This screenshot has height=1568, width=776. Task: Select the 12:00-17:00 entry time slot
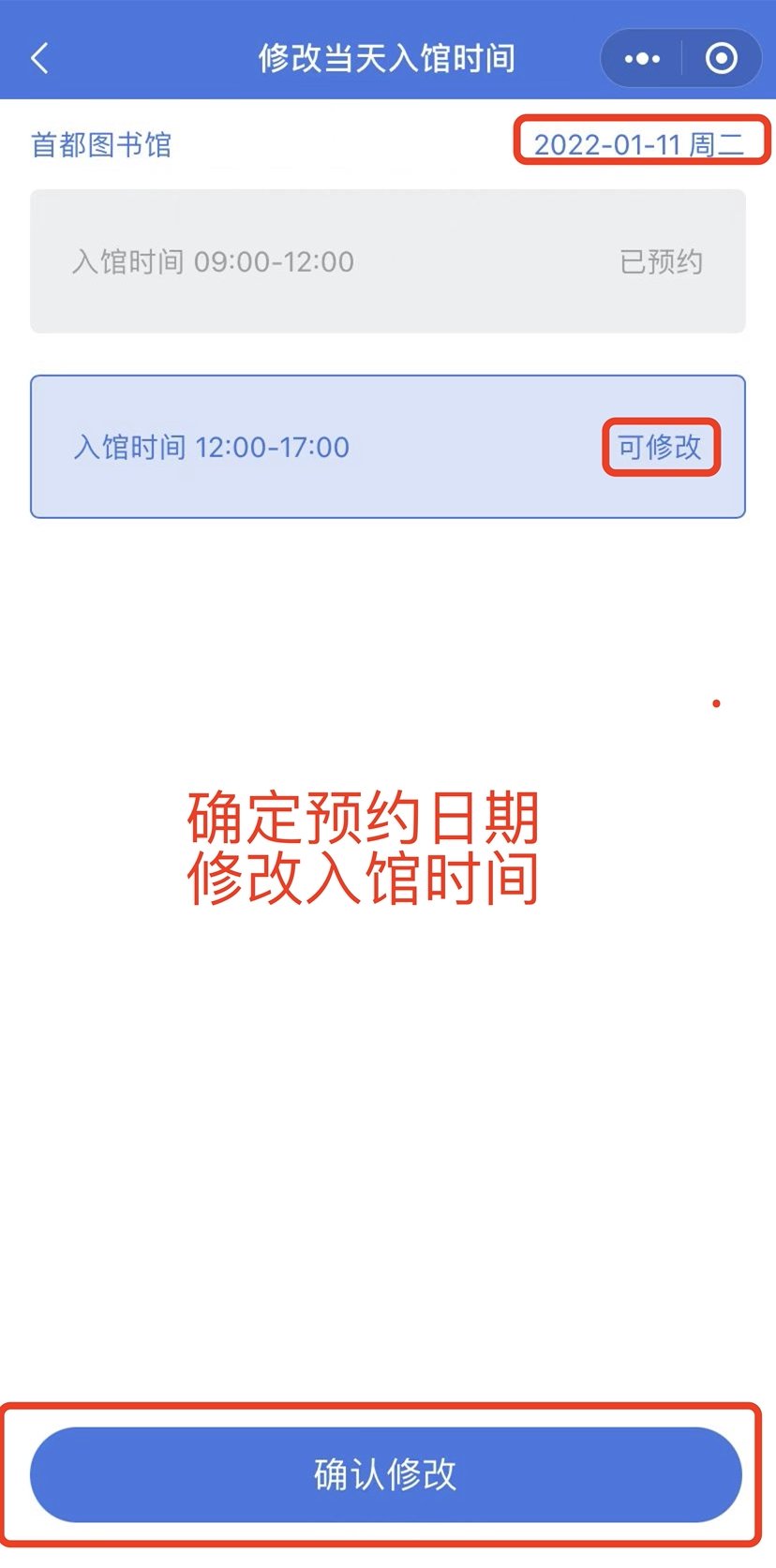(x=387, y=447)
